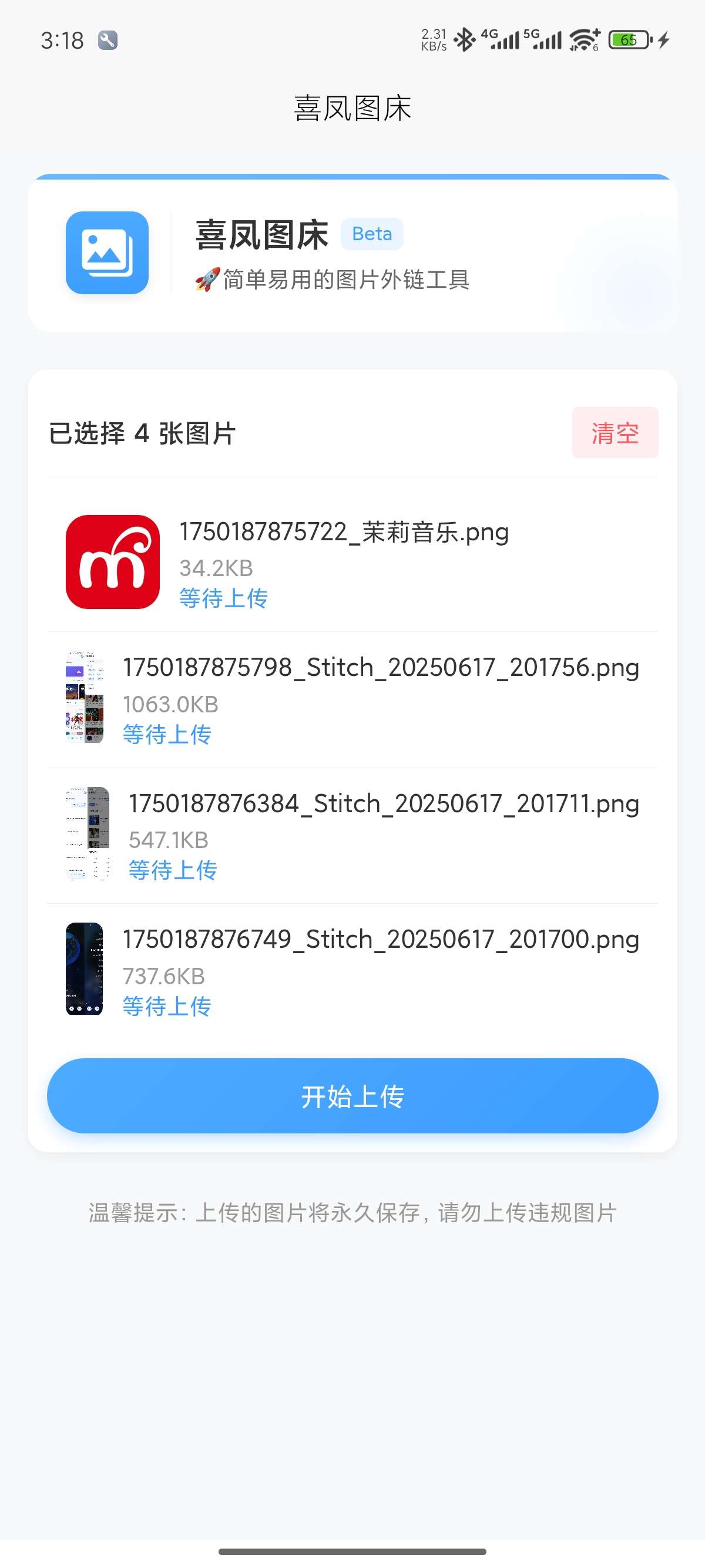The height and width of the screenshot is (1568, 705).
Task: Open the 茉莉音乐.png image thumbnail
Action: coord(113,562)
